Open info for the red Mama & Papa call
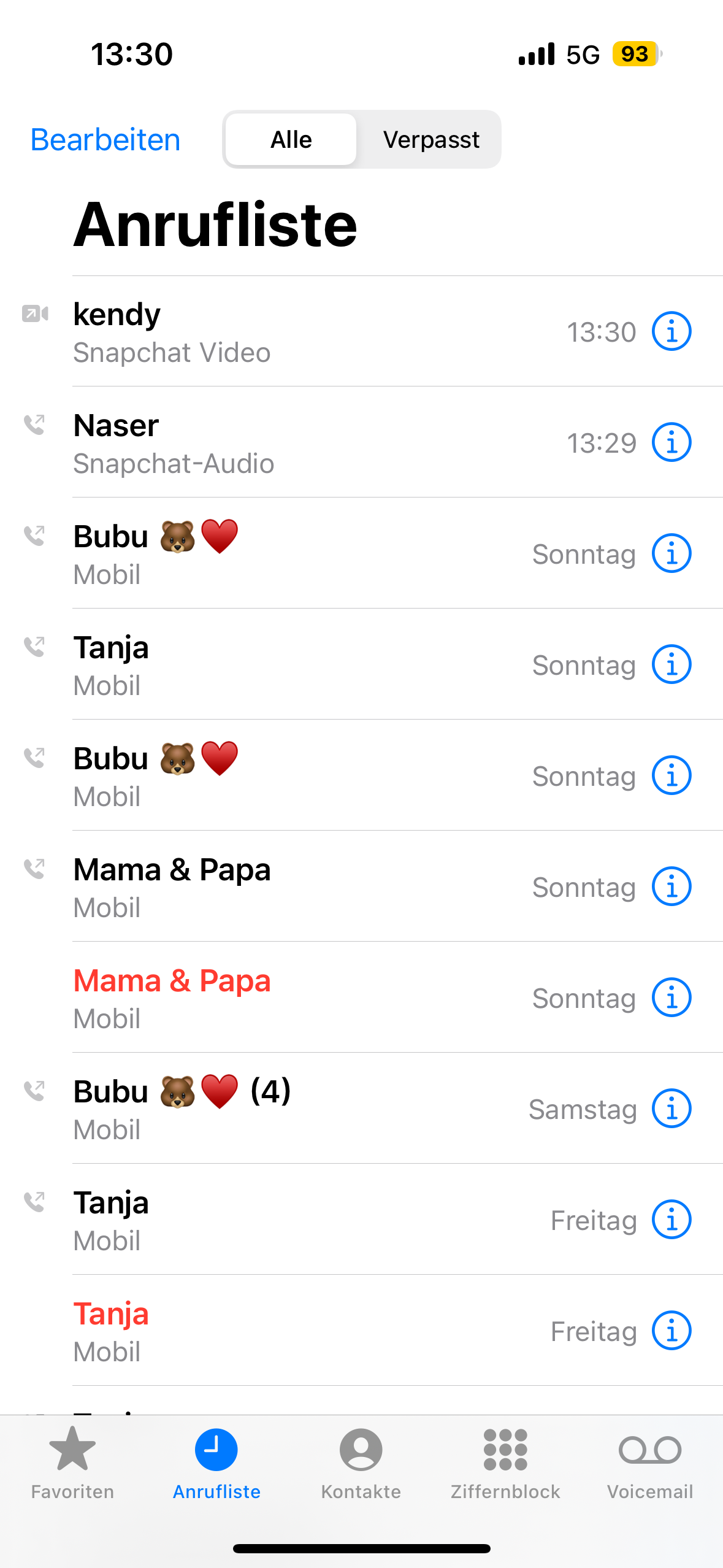 pos(671,997)
